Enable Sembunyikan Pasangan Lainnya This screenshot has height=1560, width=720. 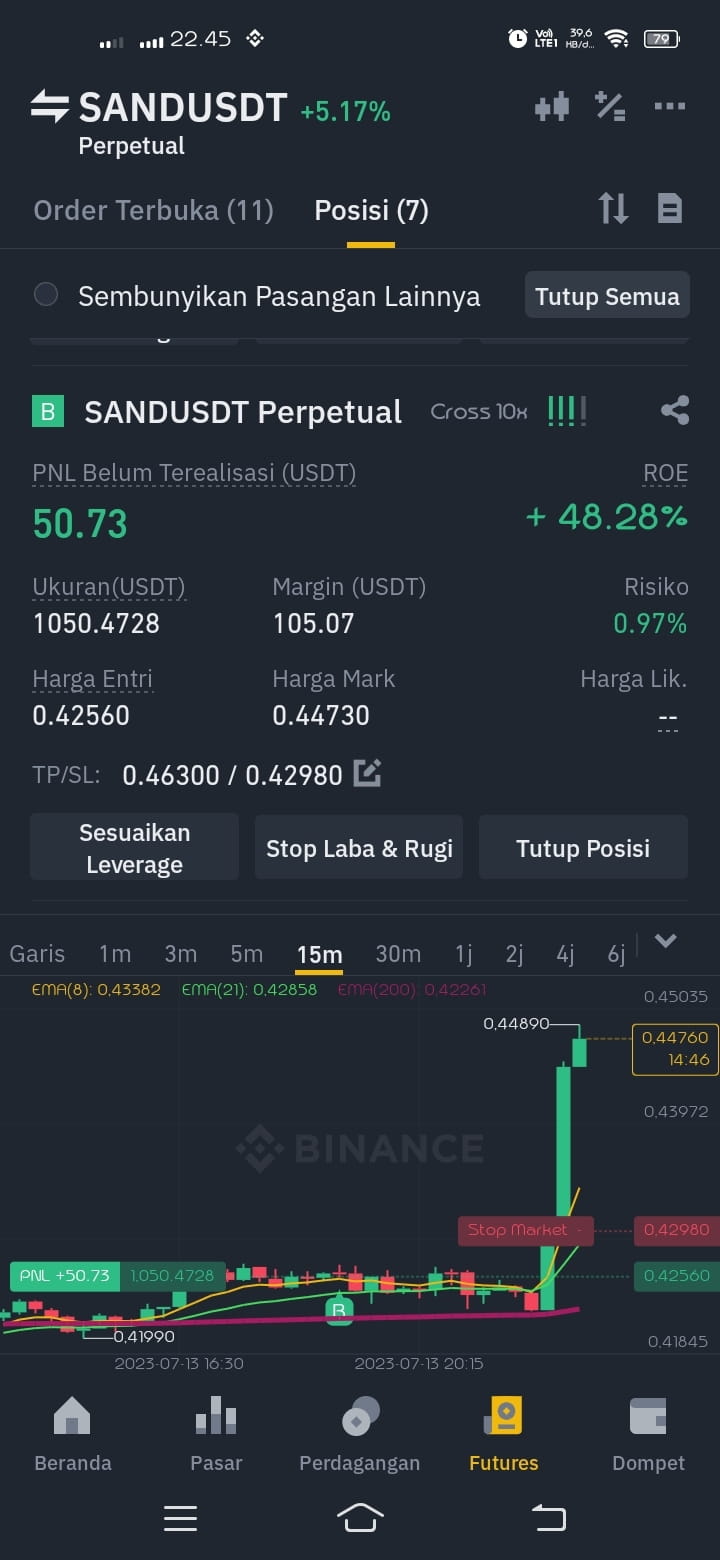click(x=45, y=295)
